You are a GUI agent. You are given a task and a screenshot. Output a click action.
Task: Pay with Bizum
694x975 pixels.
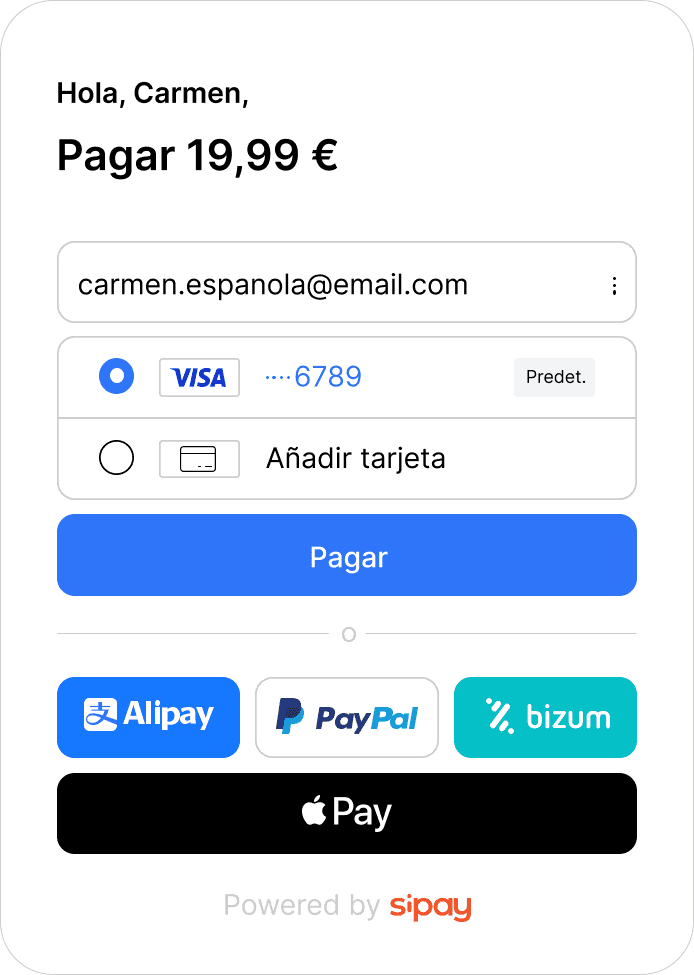point(545,717)
